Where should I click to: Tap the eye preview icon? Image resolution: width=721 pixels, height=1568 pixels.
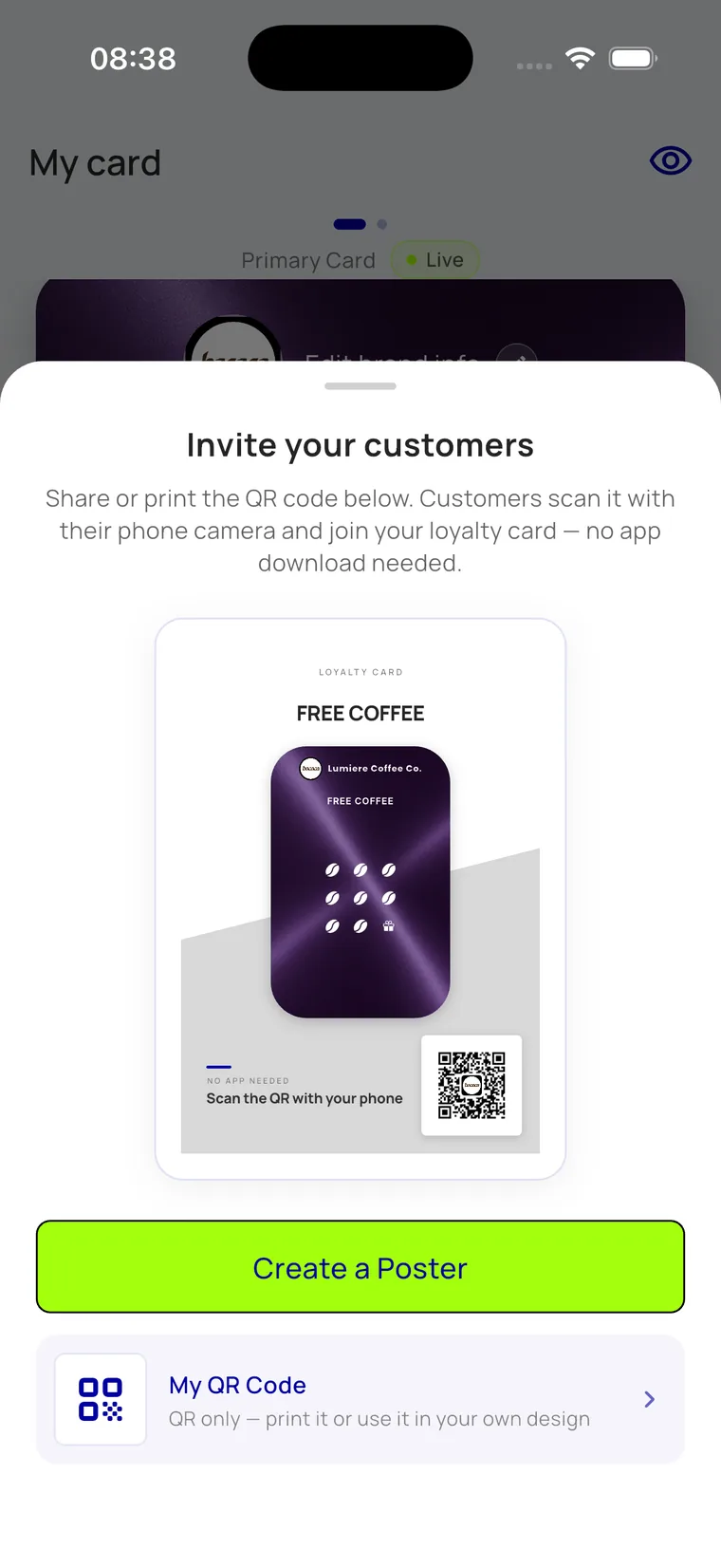[670, 161]
